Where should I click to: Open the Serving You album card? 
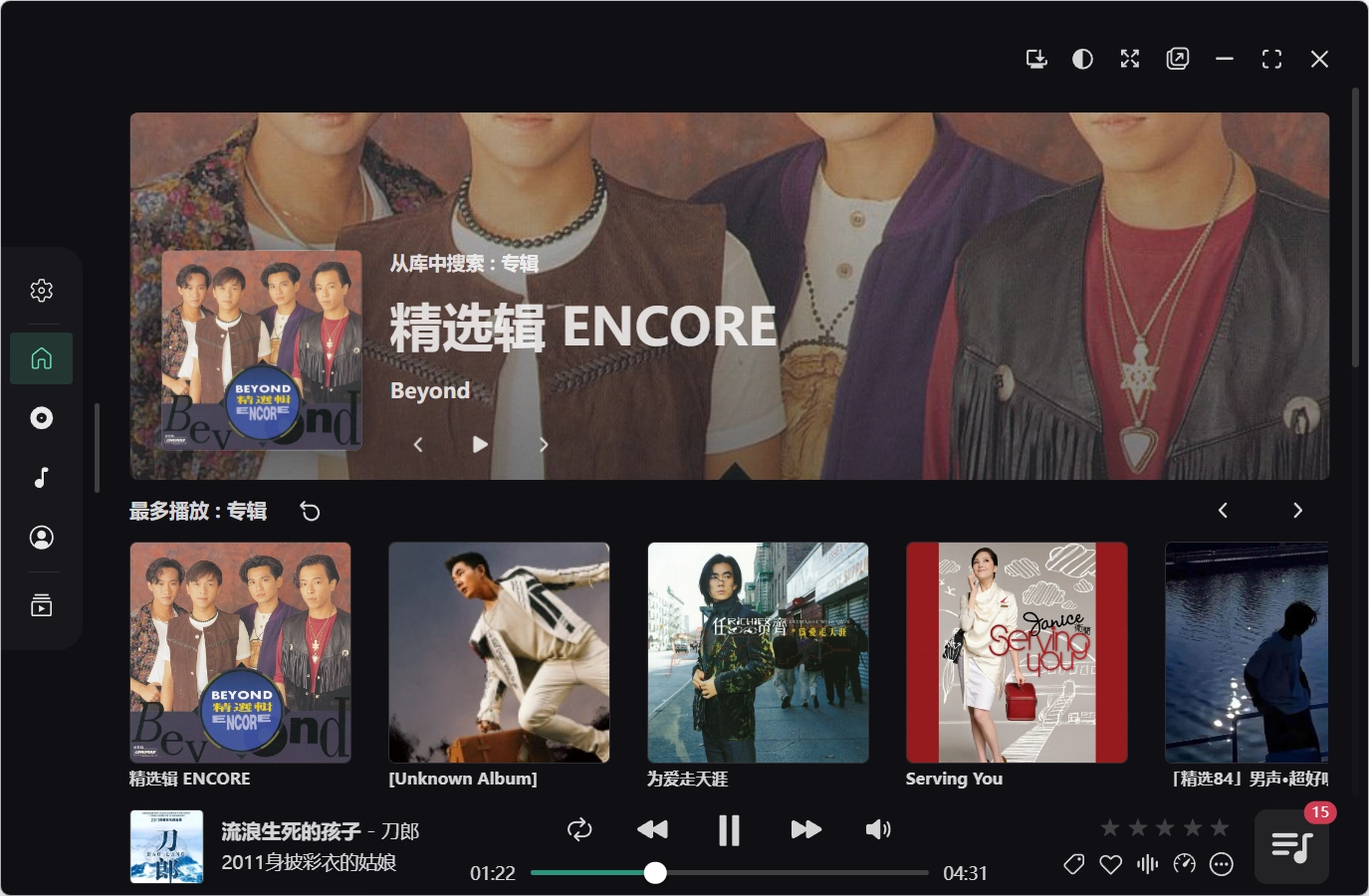click(1017, 653)
